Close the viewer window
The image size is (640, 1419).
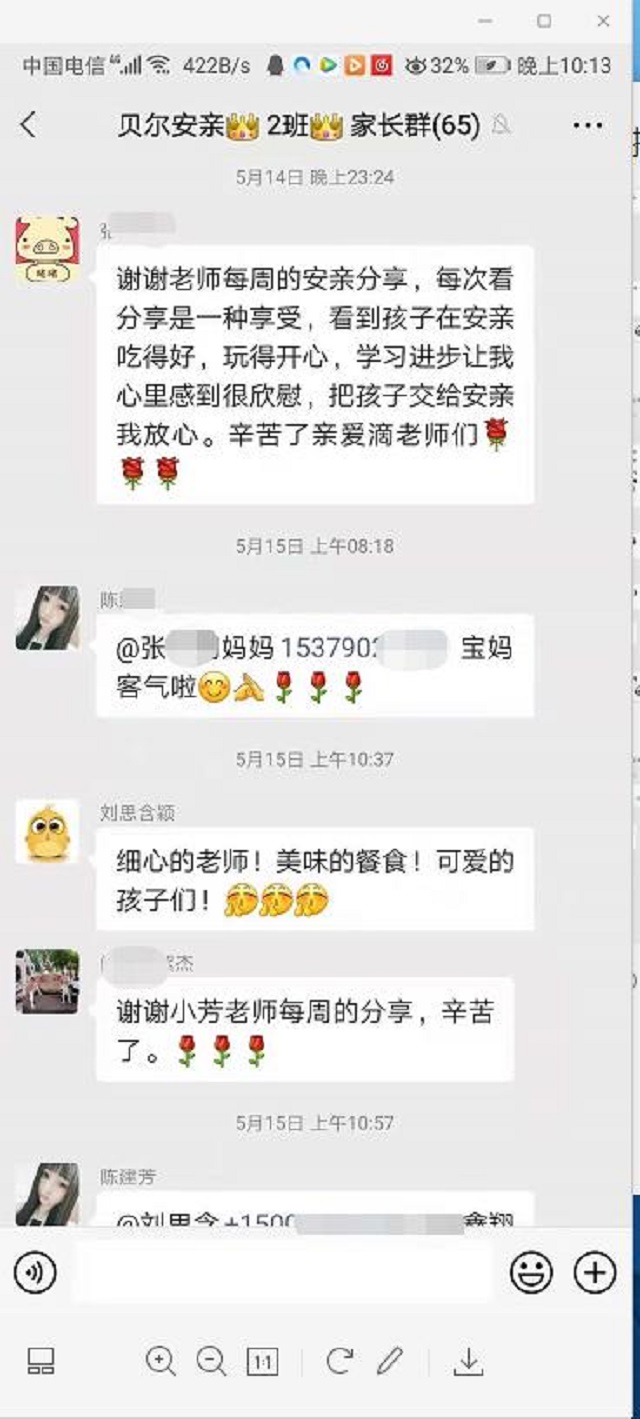pos(604,20)
